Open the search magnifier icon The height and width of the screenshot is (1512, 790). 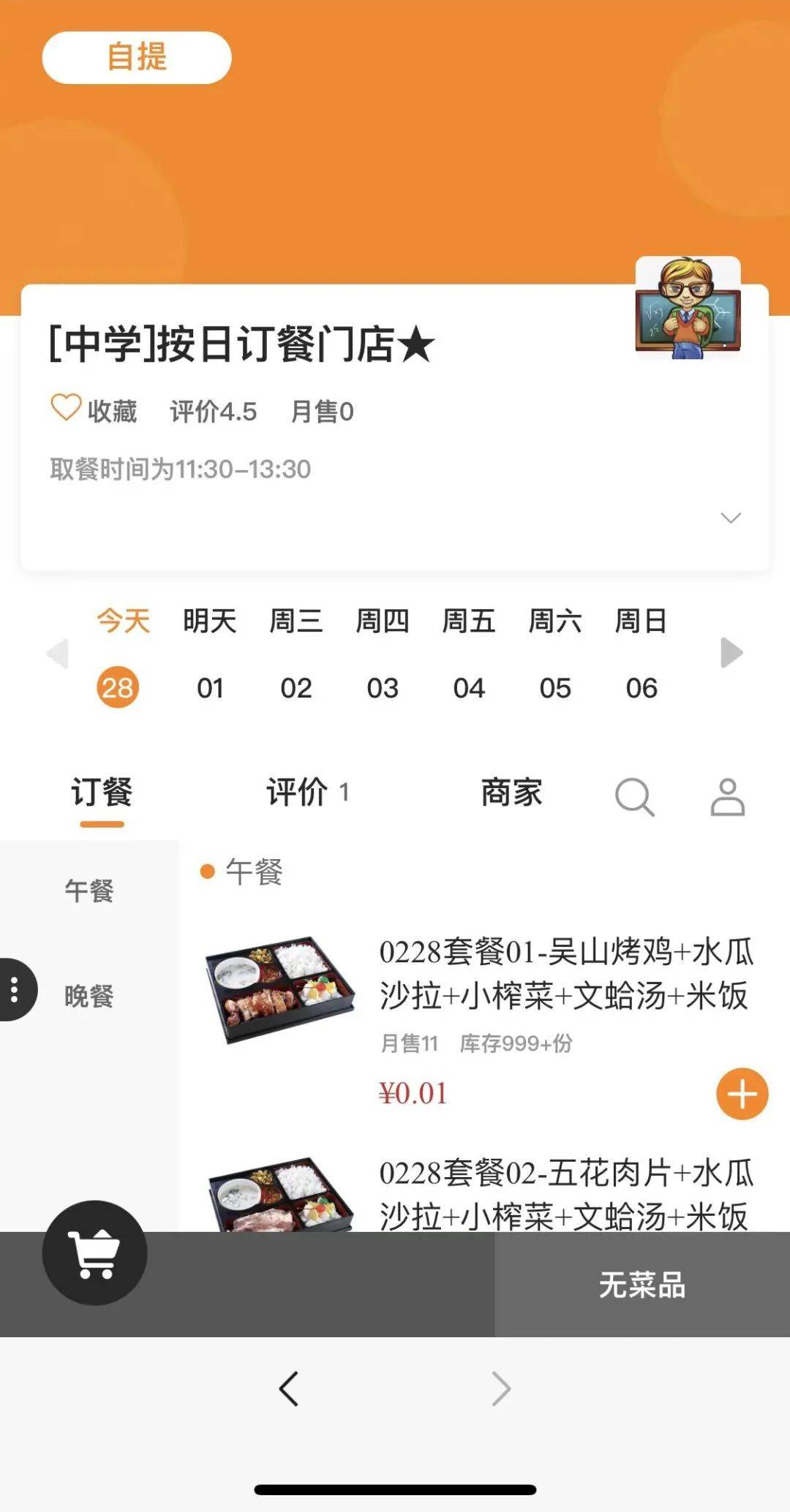[635, 797]
